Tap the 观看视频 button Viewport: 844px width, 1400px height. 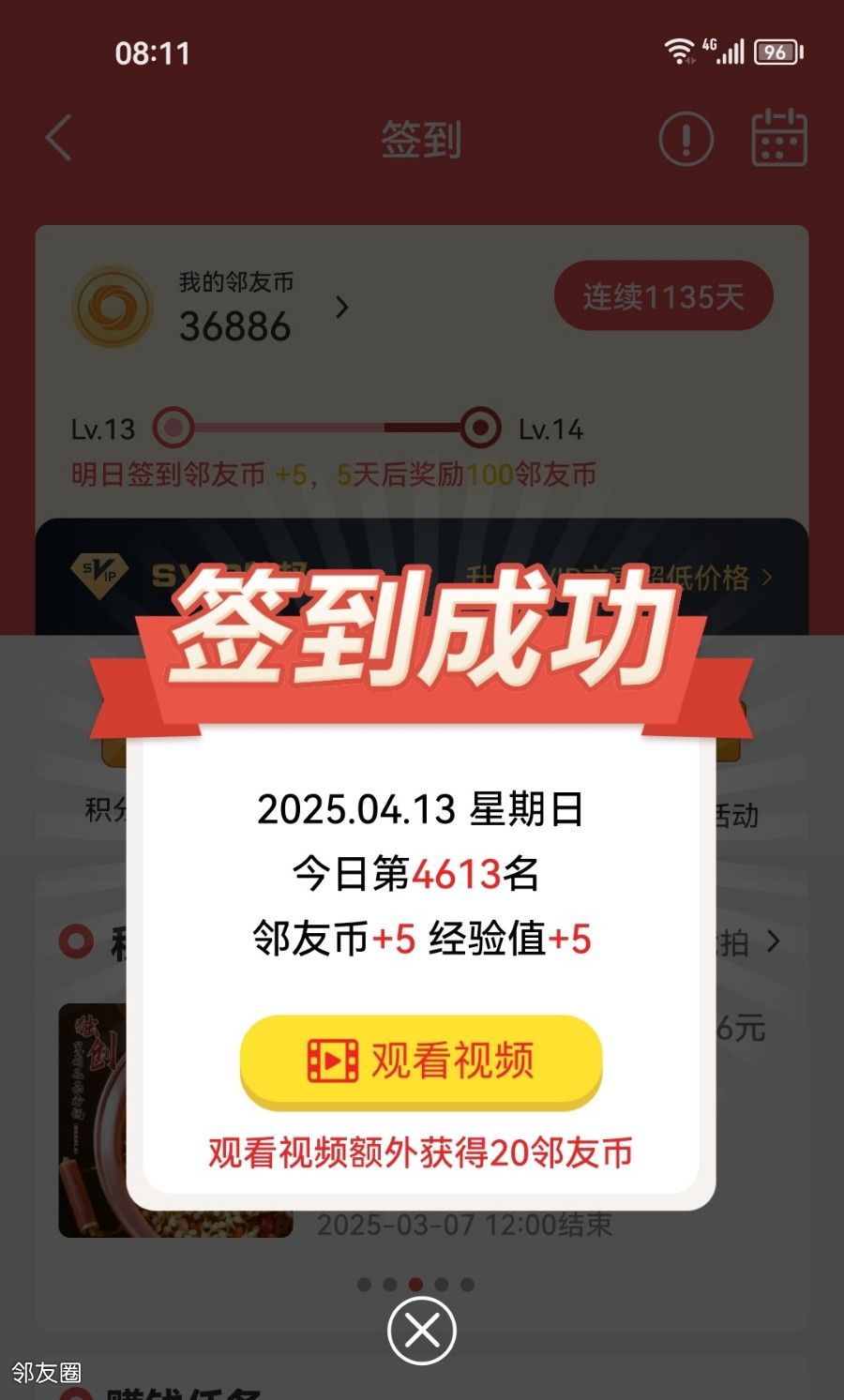tap(421, 1061)
